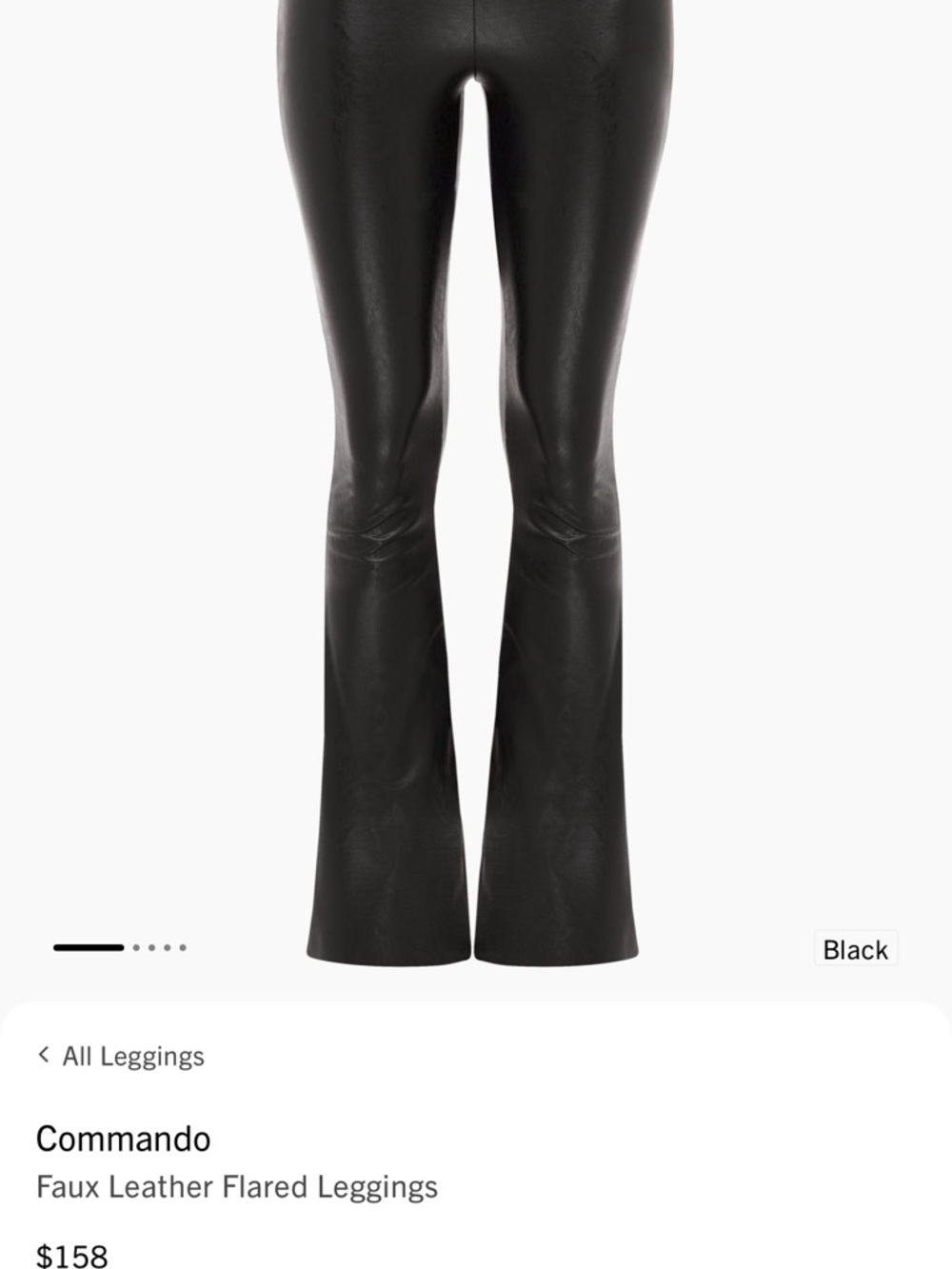Select the Faux Leather Flared Leggings title
The image size is (952, 1269).
pos(235,1186)
